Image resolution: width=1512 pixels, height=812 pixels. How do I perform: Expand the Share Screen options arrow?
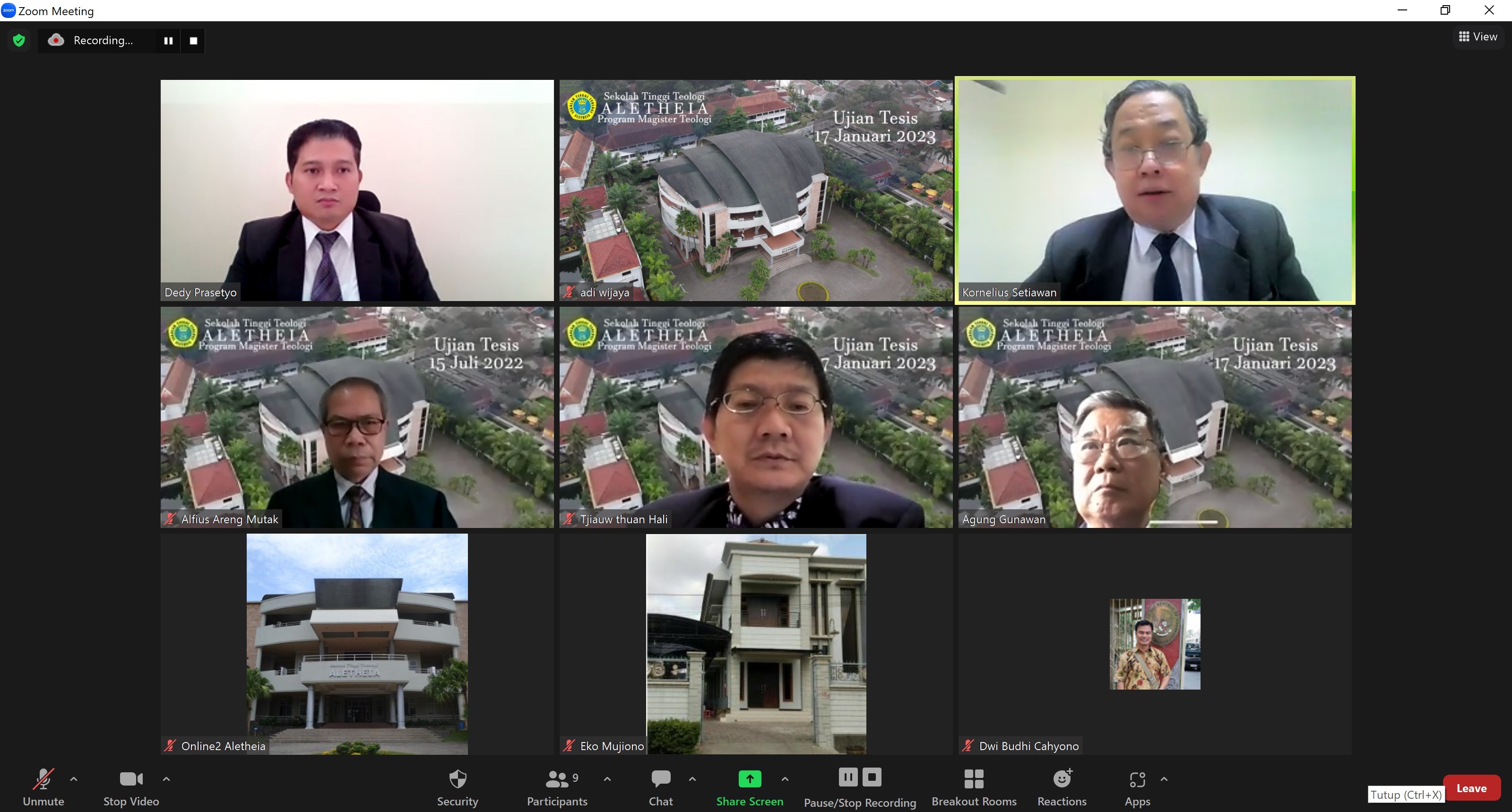[x=785, y=779]
